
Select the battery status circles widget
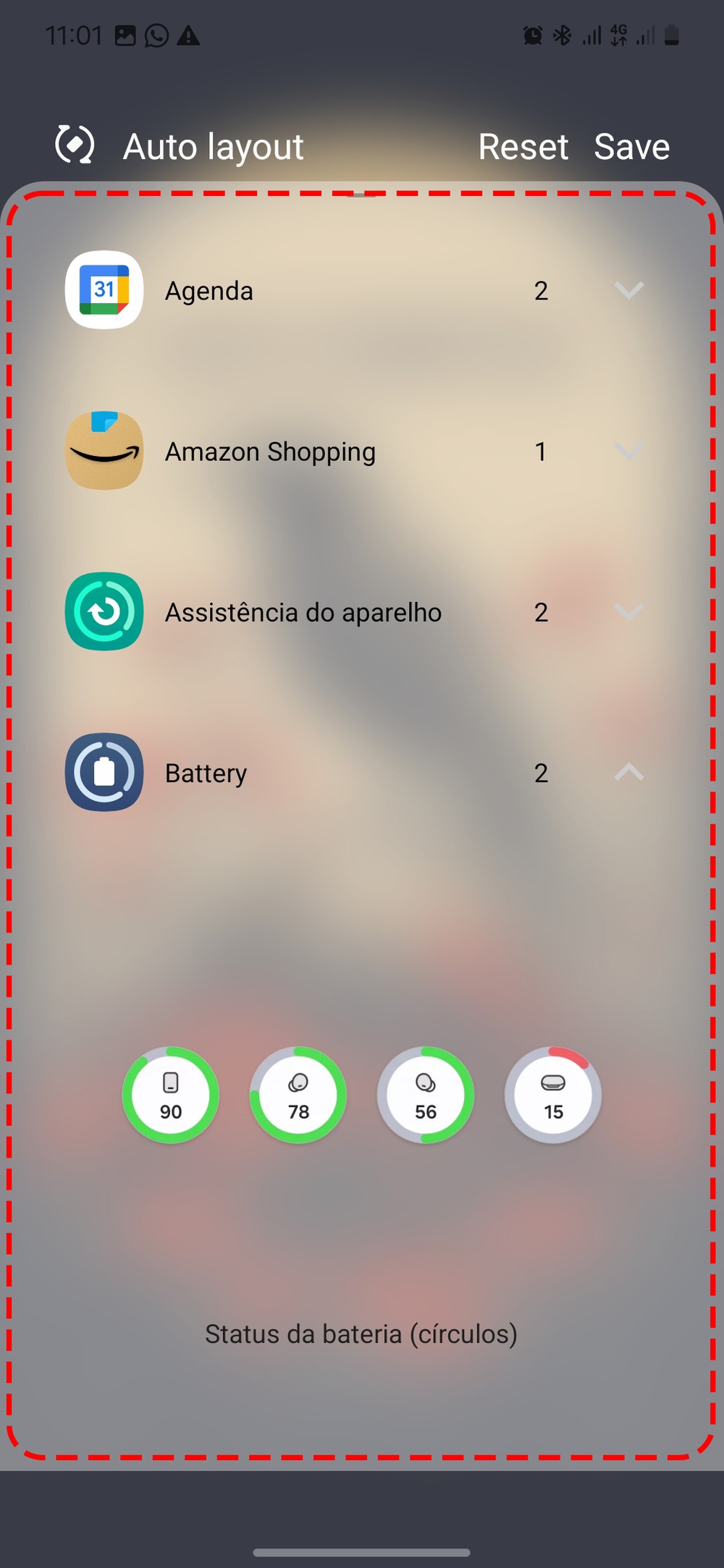click(361, 1095)
